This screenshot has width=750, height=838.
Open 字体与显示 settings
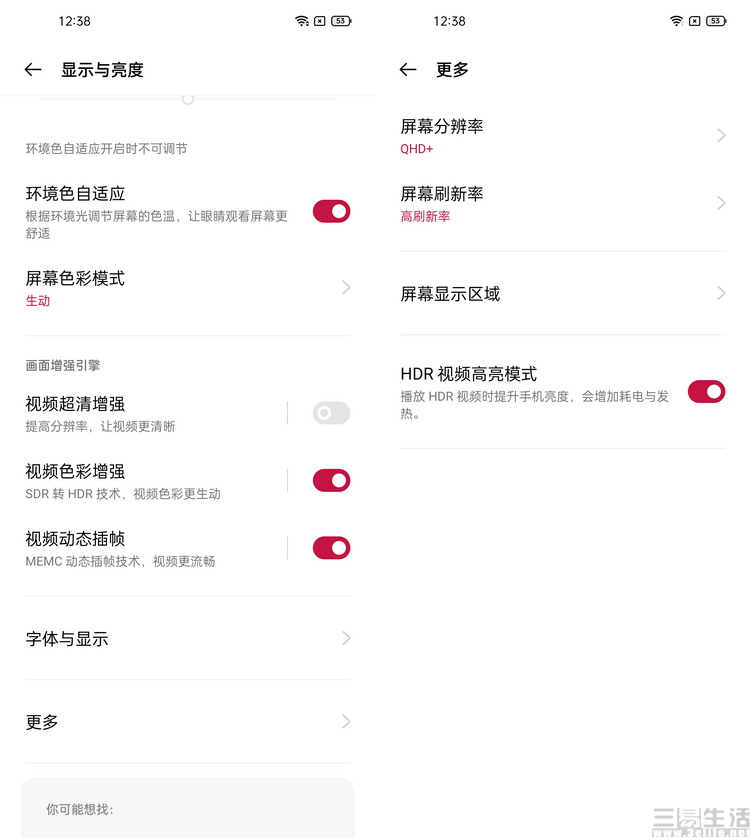coord(187,638)
